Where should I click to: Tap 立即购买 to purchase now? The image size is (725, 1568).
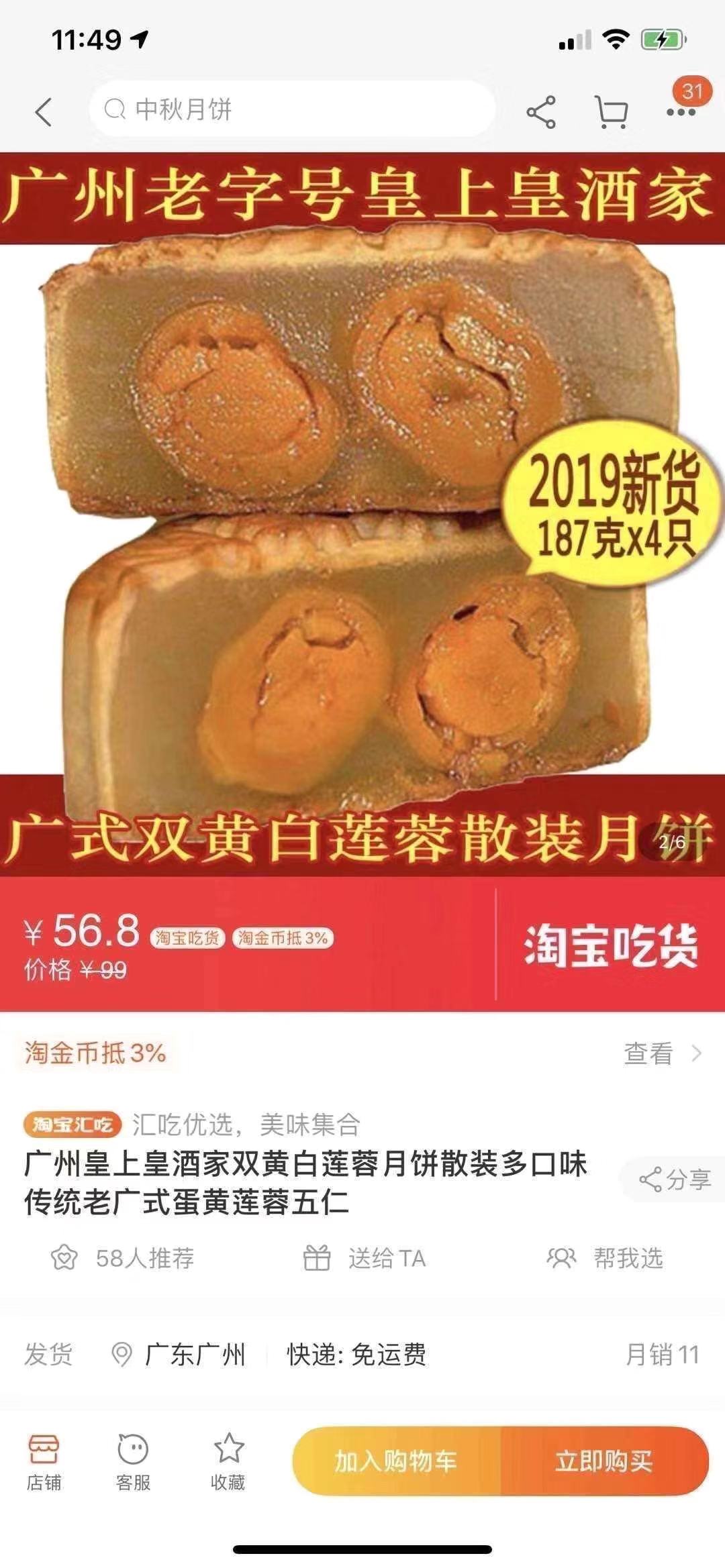[x=604, y=1461]
